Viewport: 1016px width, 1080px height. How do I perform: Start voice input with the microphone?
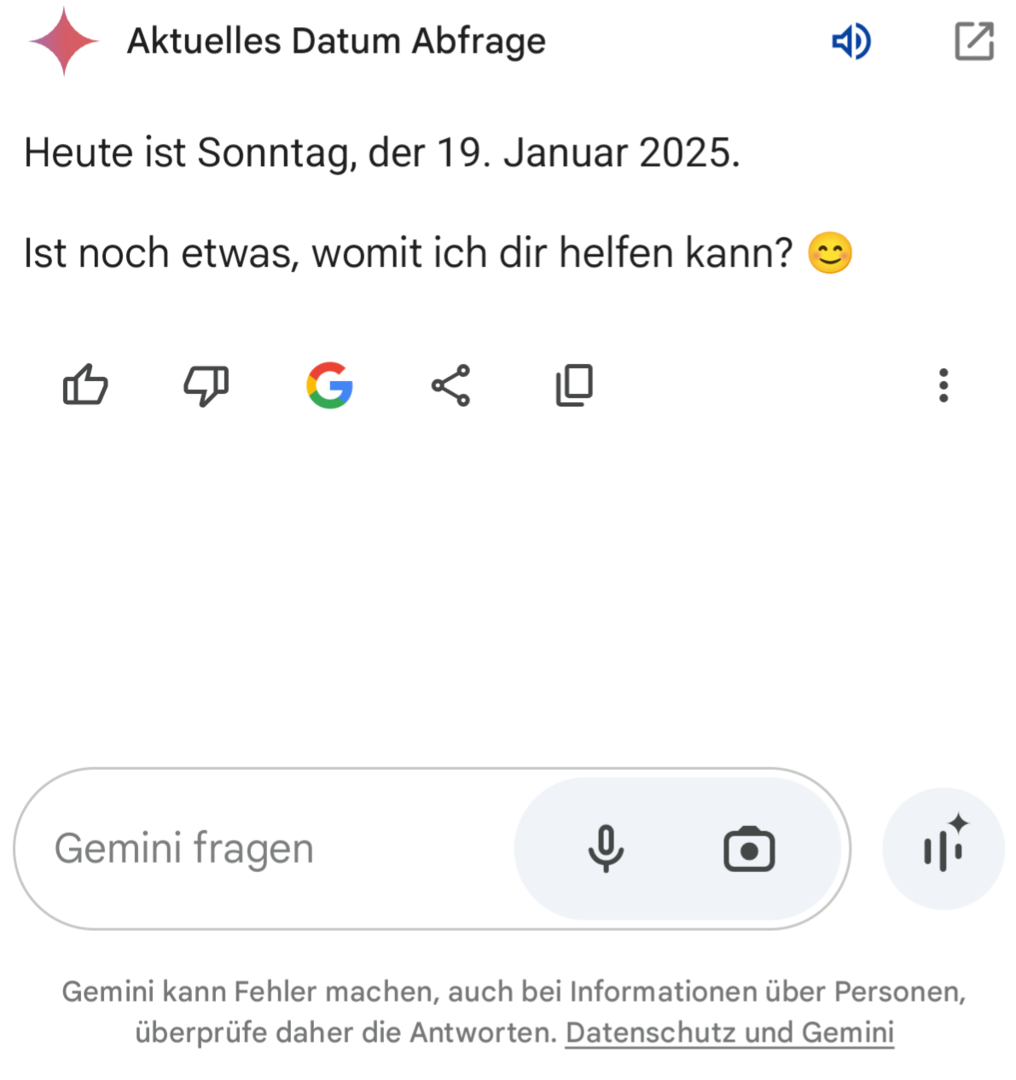(605, 849)
